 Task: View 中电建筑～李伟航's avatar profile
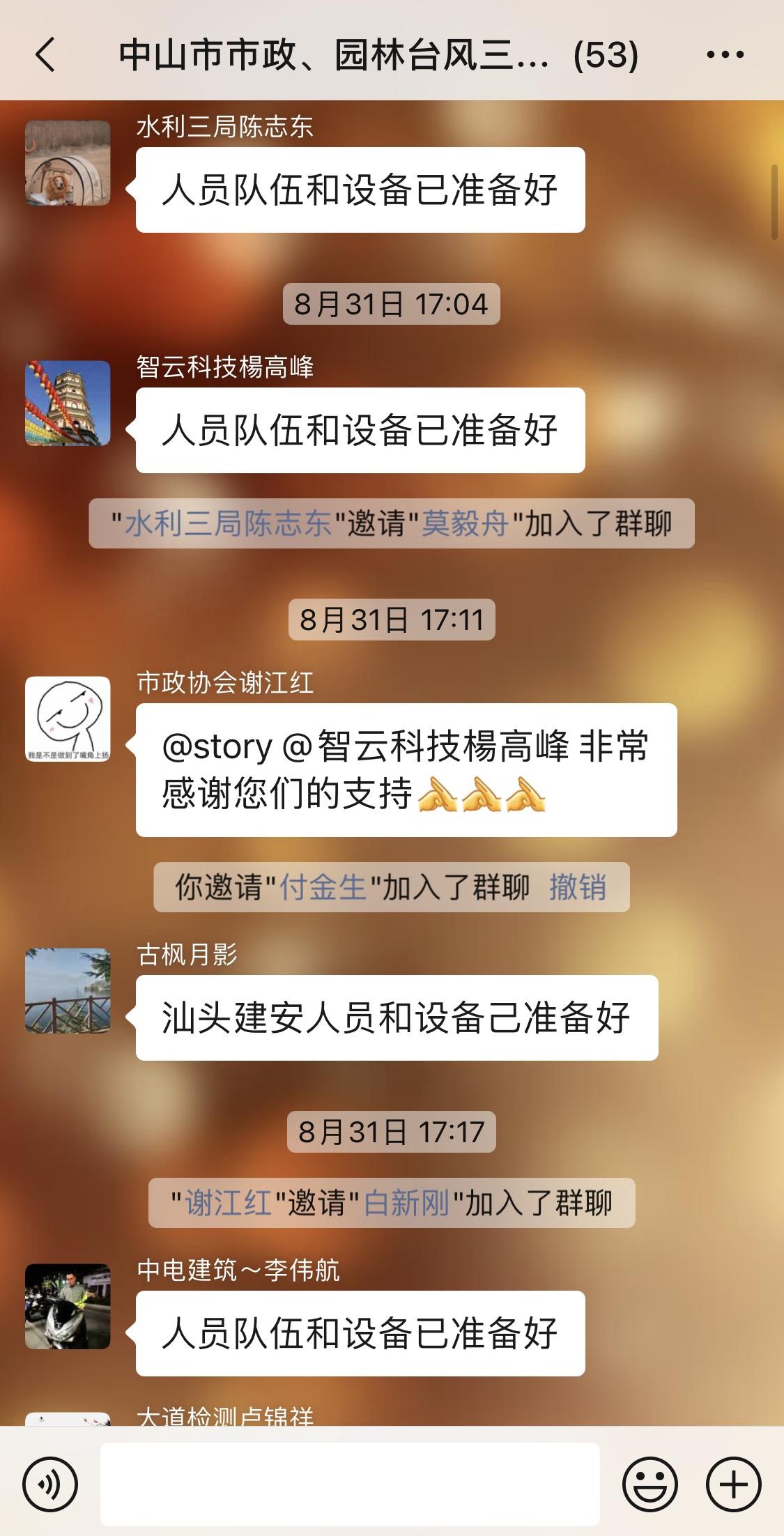68,1306
